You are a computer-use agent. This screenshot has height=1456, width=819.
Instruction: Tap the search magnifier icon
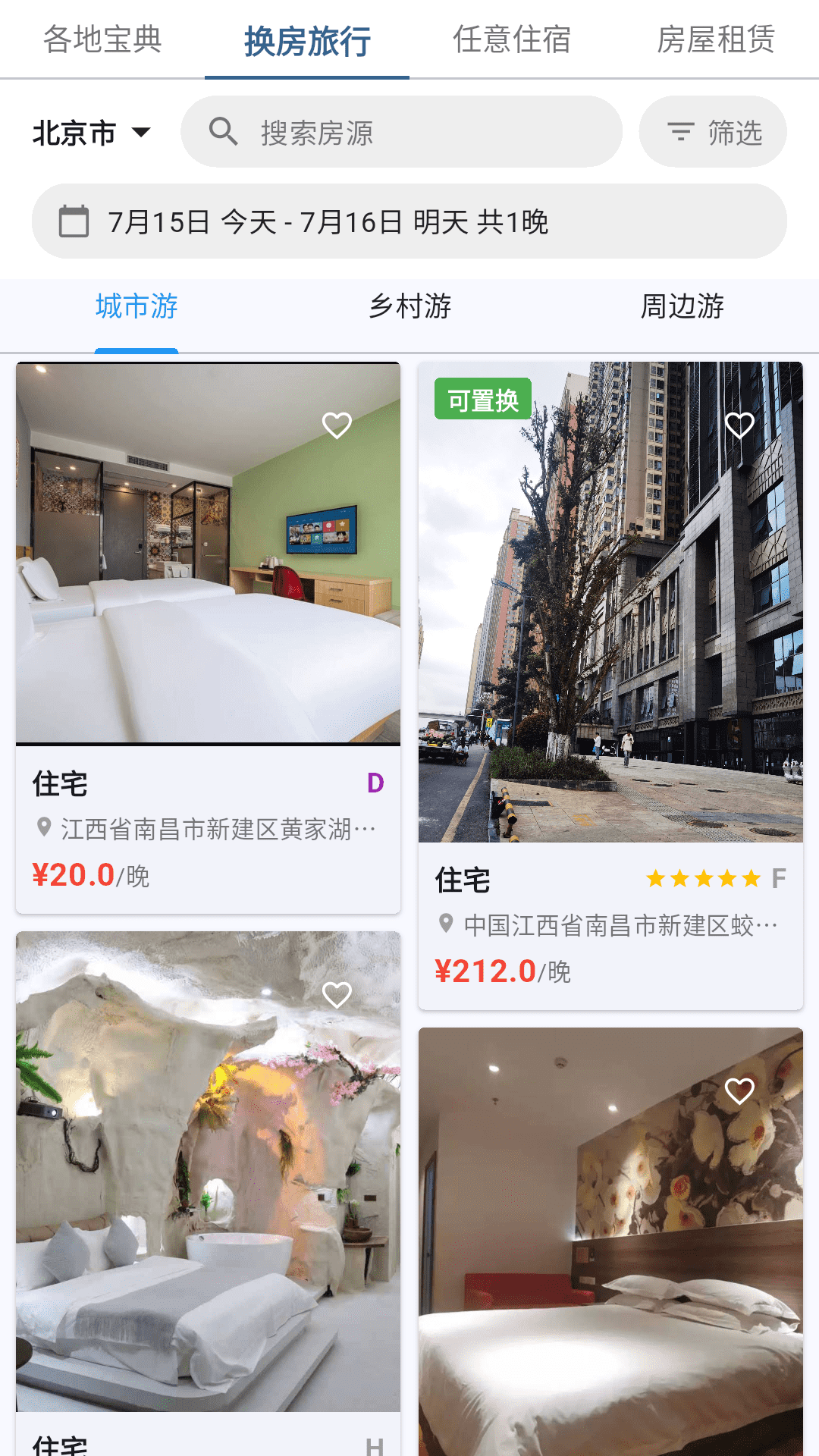tap(223, 131)
